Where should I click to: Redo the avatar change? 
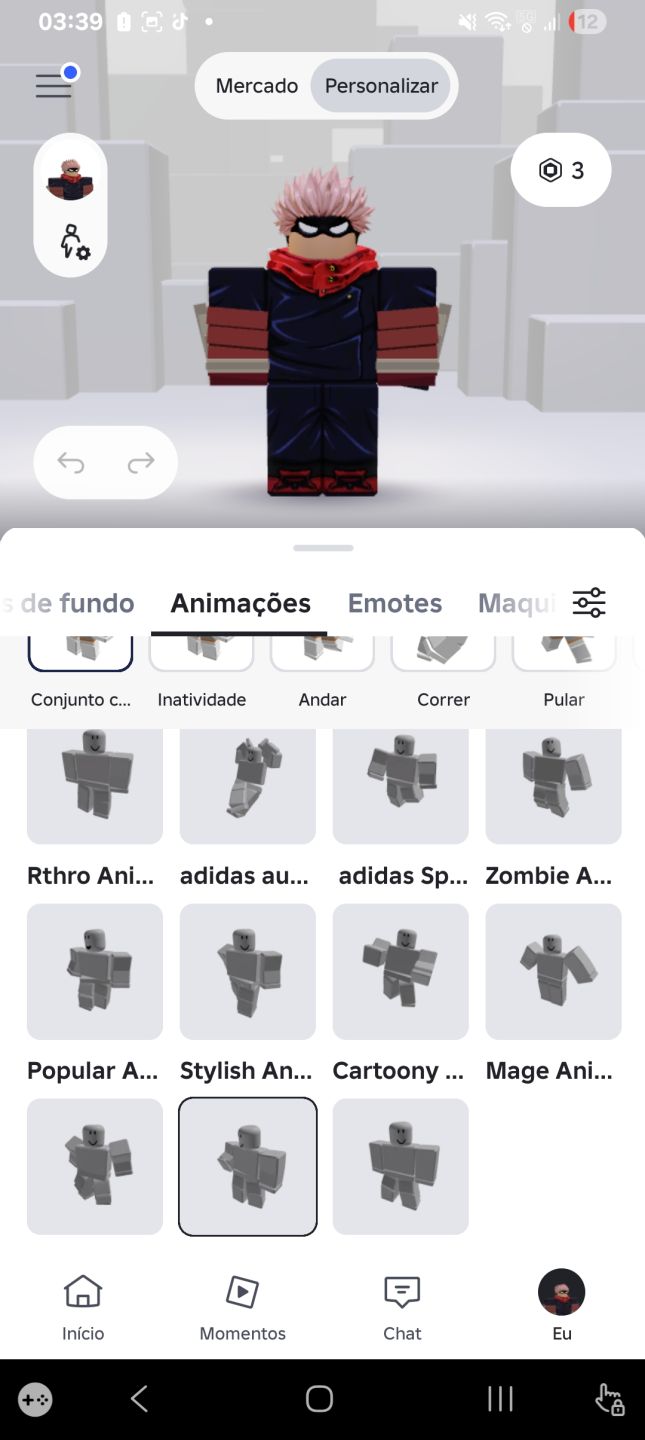pyautogui.click(x=141, y=462)
